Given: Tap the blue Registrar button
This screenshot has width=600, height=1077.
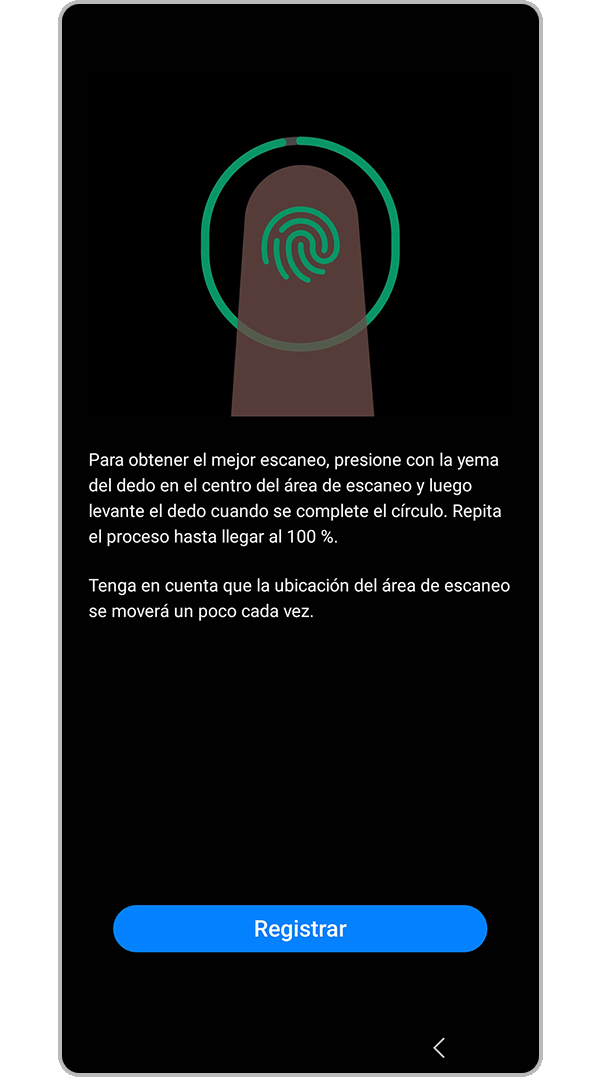Looking at the screenshot, I should (300, 928).
